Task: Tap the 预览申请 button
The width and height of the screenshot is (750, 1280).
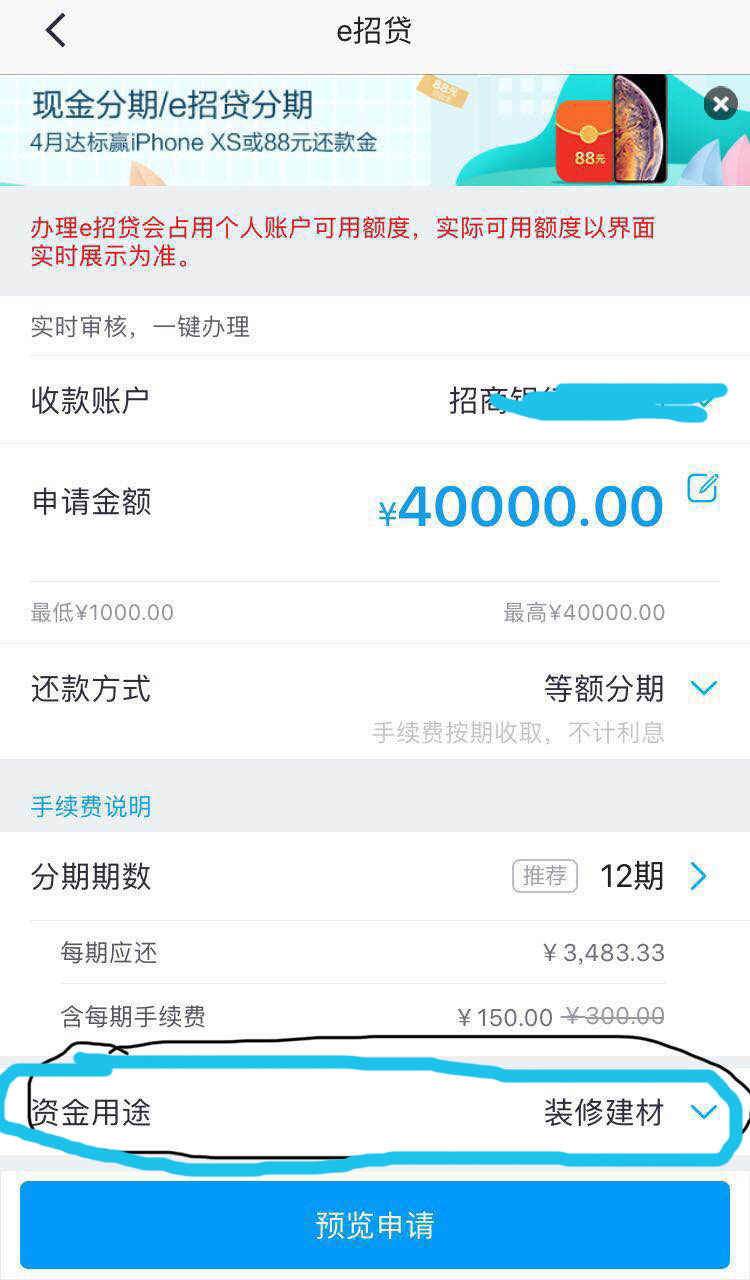Action: 375,1225
